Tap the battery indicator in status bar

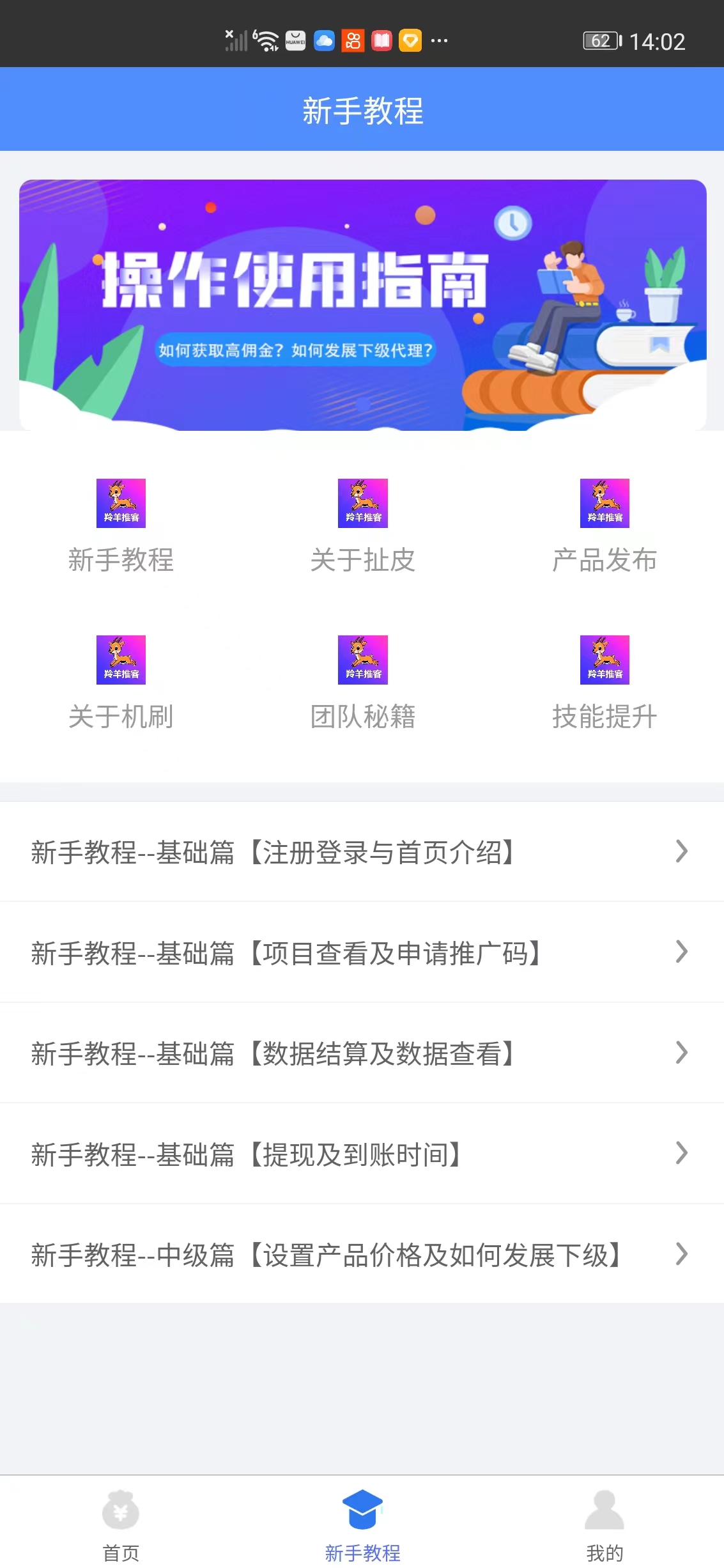click(599, 40)
